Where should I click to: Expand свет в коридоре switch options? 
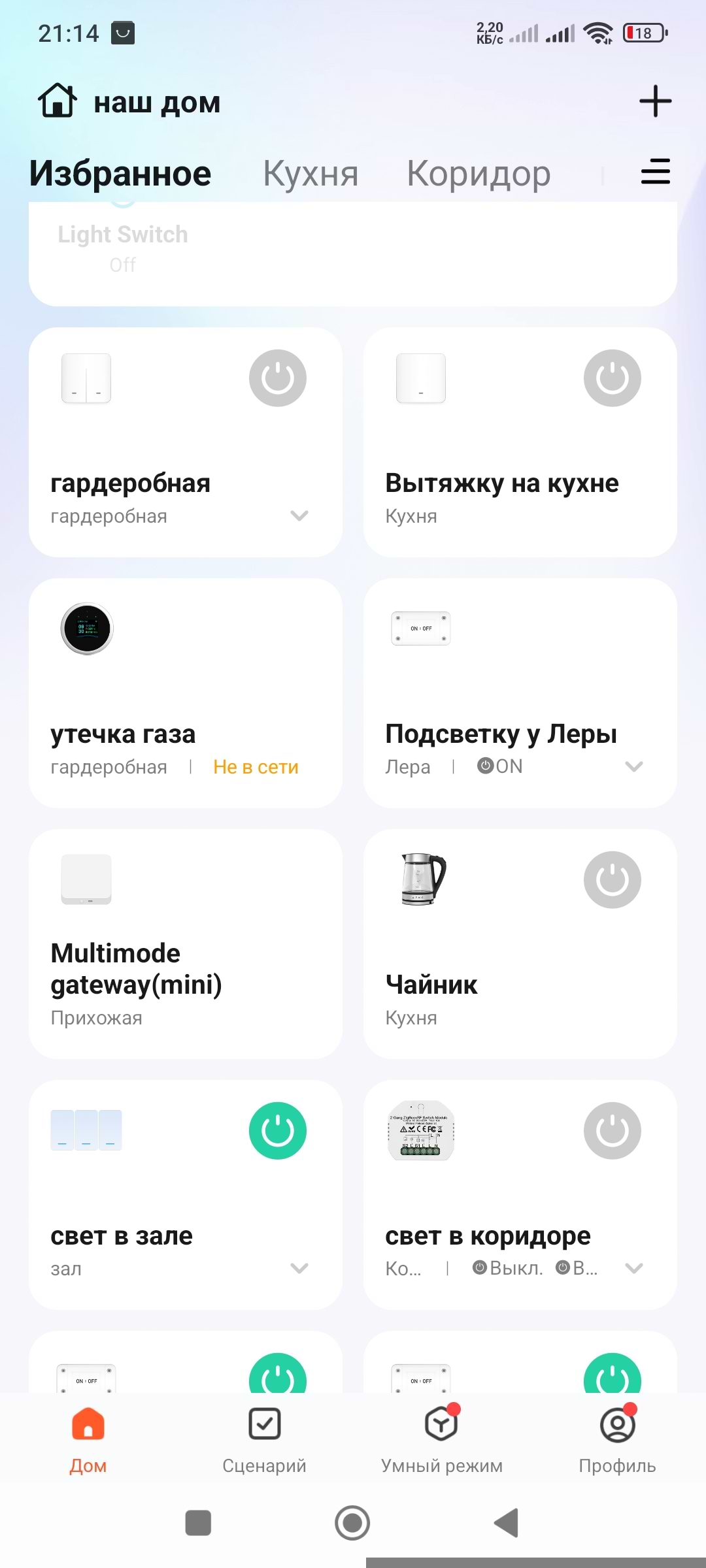[x=633, y=1268]
